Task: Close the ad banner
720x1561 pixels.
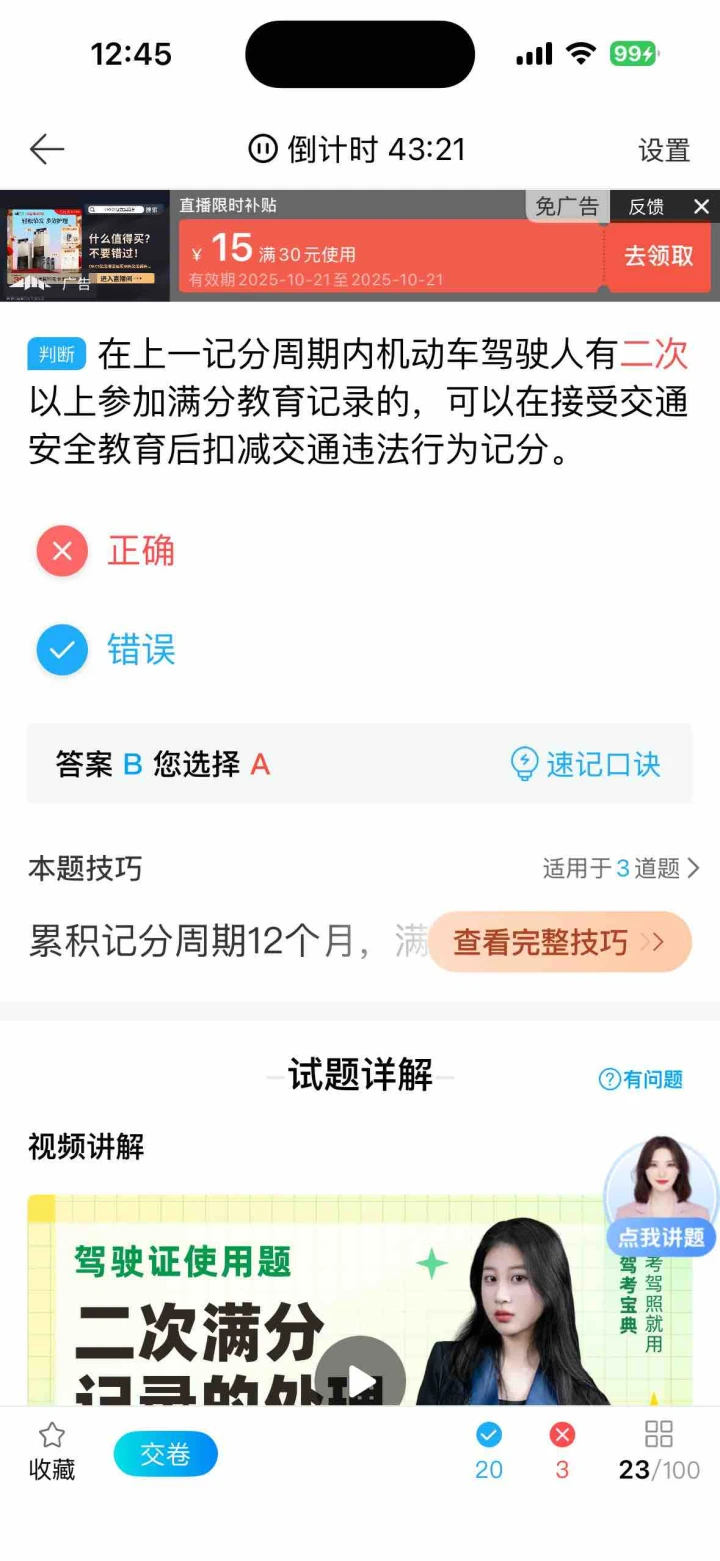Action: (x=701, y=206)
